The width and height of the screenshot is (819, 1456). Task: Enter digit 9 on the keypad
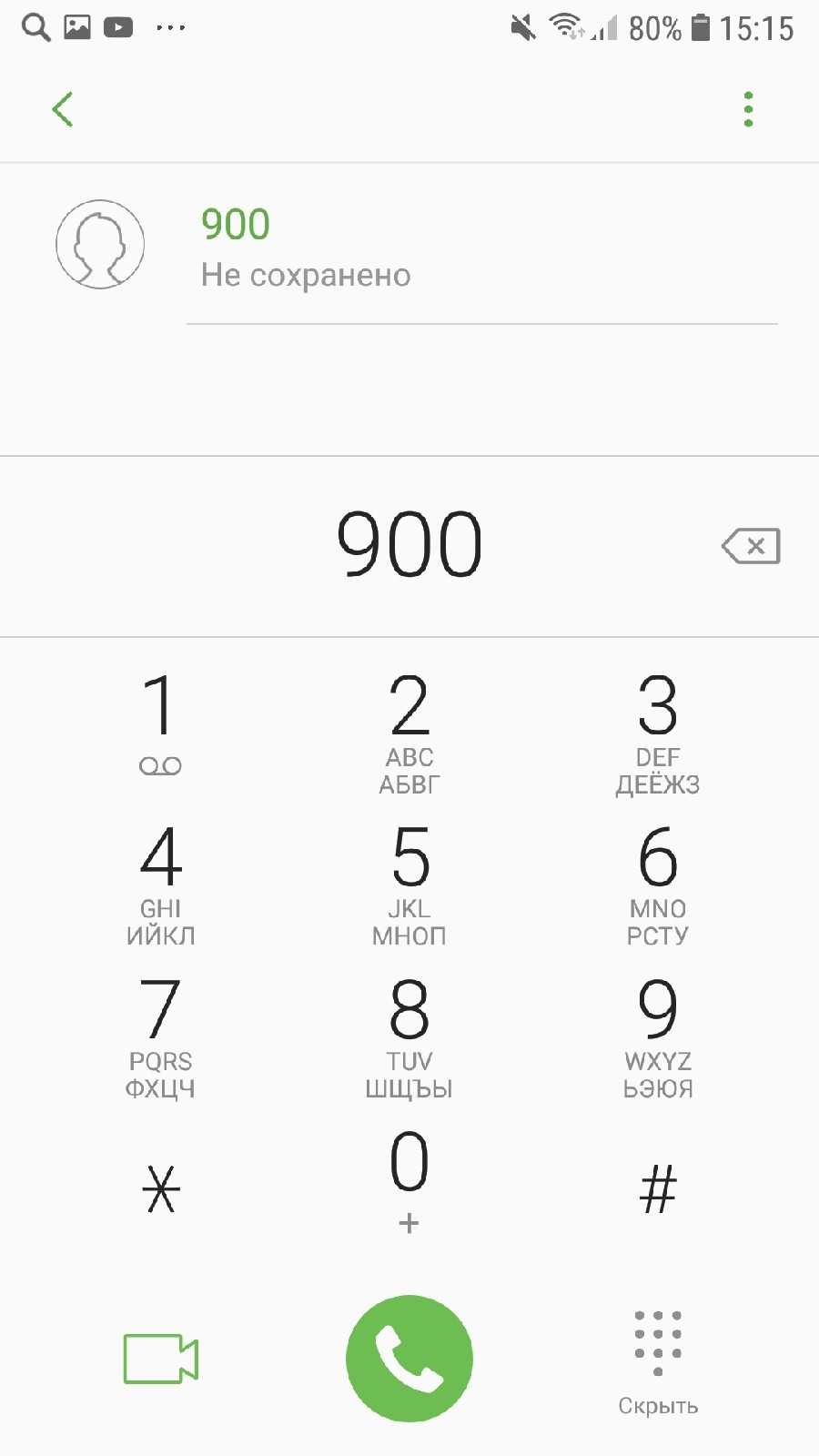(657, 1033)
